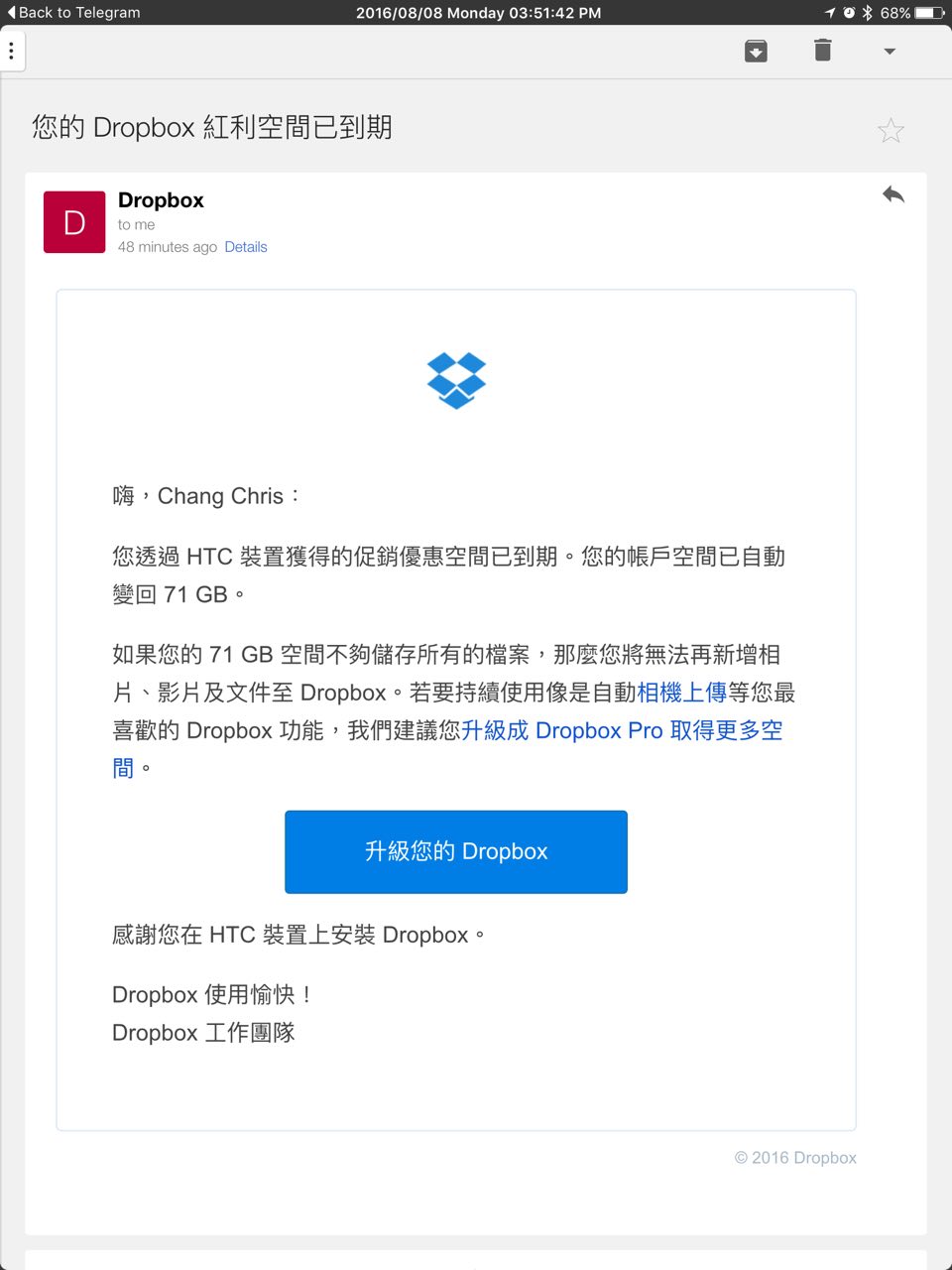Open the 相機上傳 link

click(681, 693)
